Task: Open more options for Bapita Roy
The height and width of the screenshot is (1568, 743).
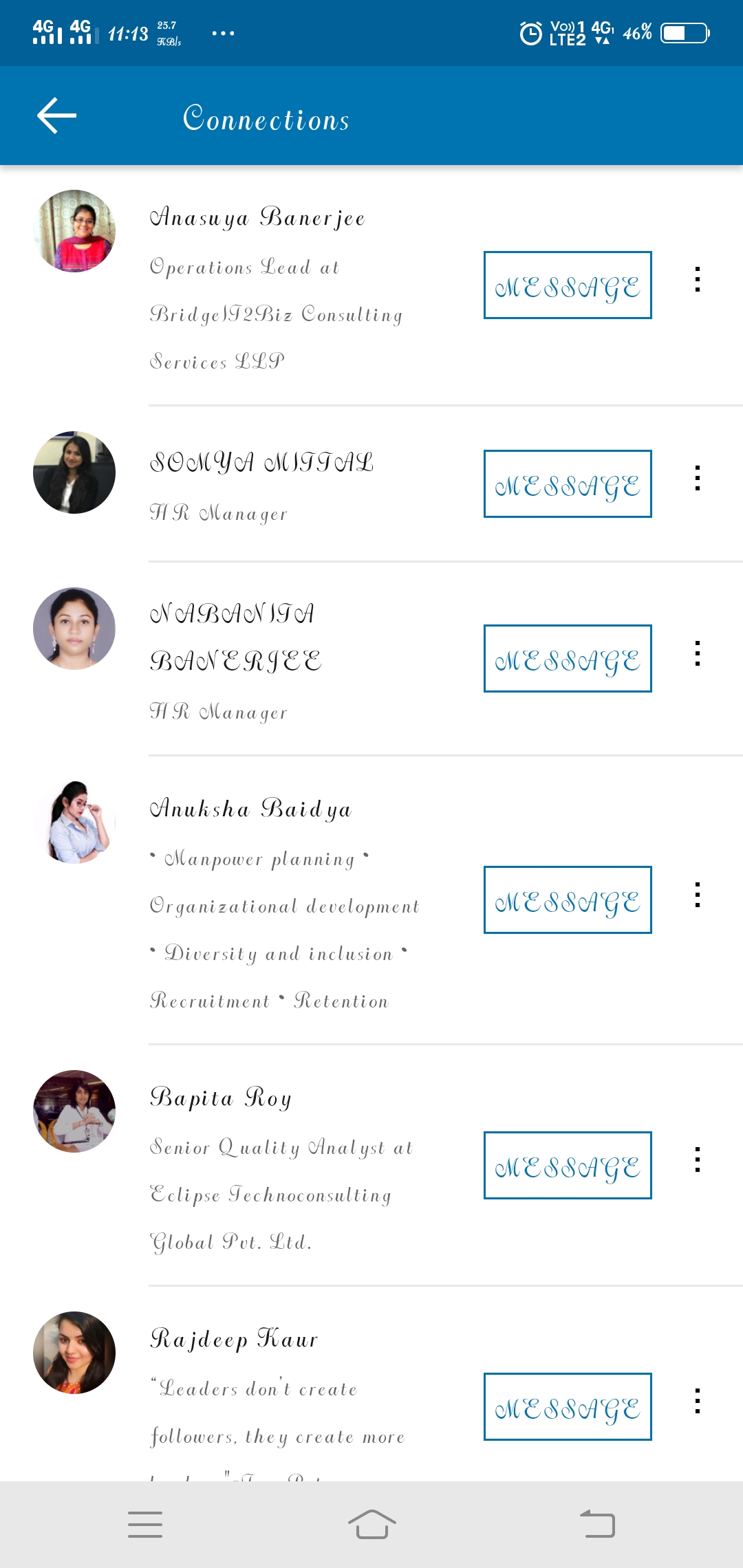Action: pos(698,1159)
